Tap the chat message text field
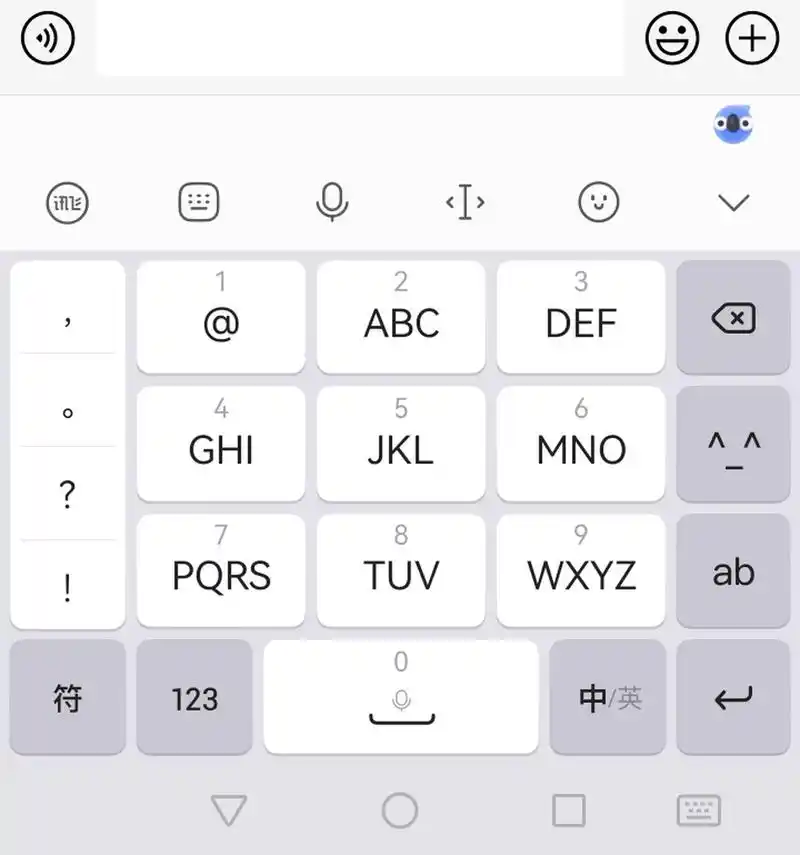The image size is (800, 855). point(360,38)
